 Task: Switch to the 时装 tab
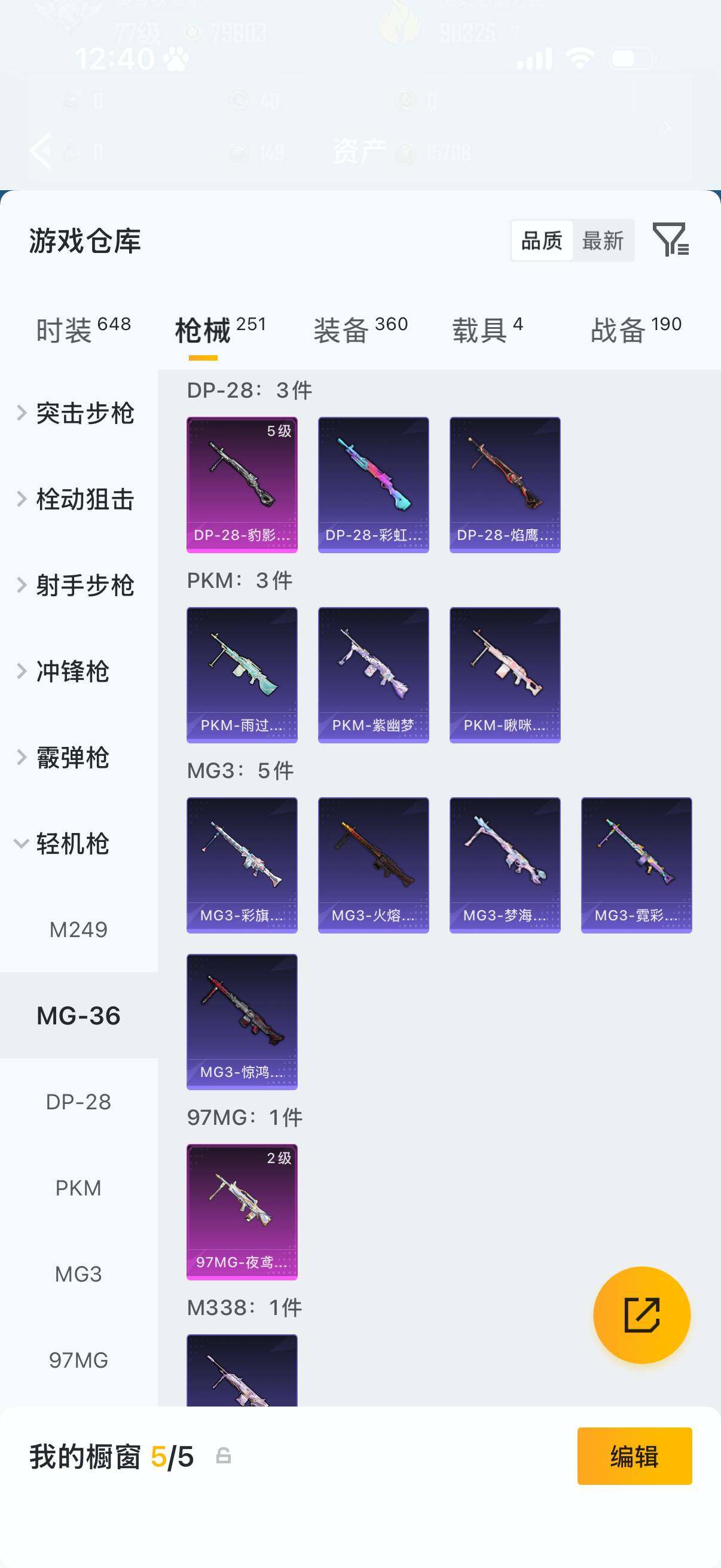83,330
